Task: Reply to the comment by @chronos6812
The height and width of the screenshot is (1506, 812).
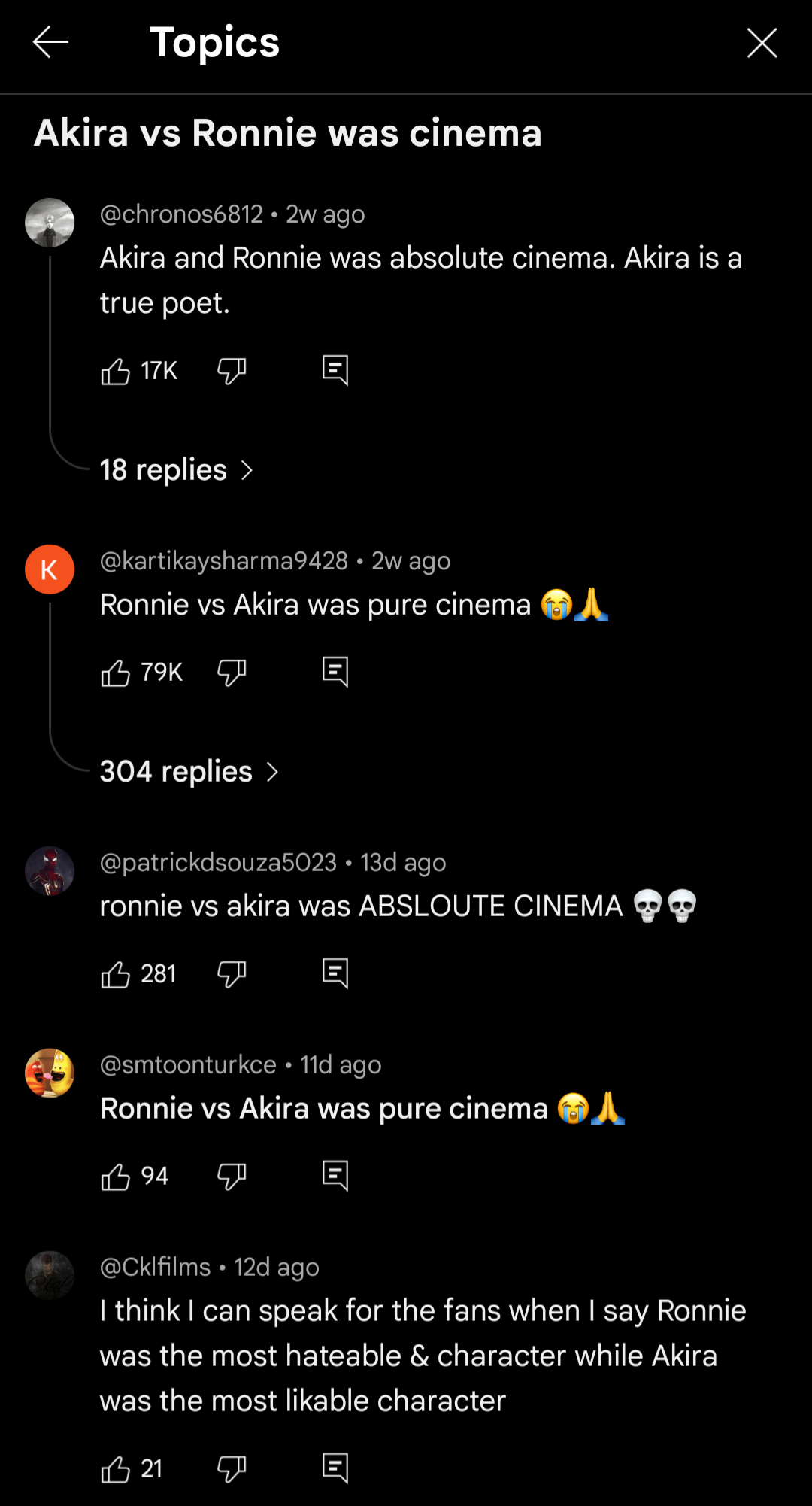Action: [x=335, y=370]
